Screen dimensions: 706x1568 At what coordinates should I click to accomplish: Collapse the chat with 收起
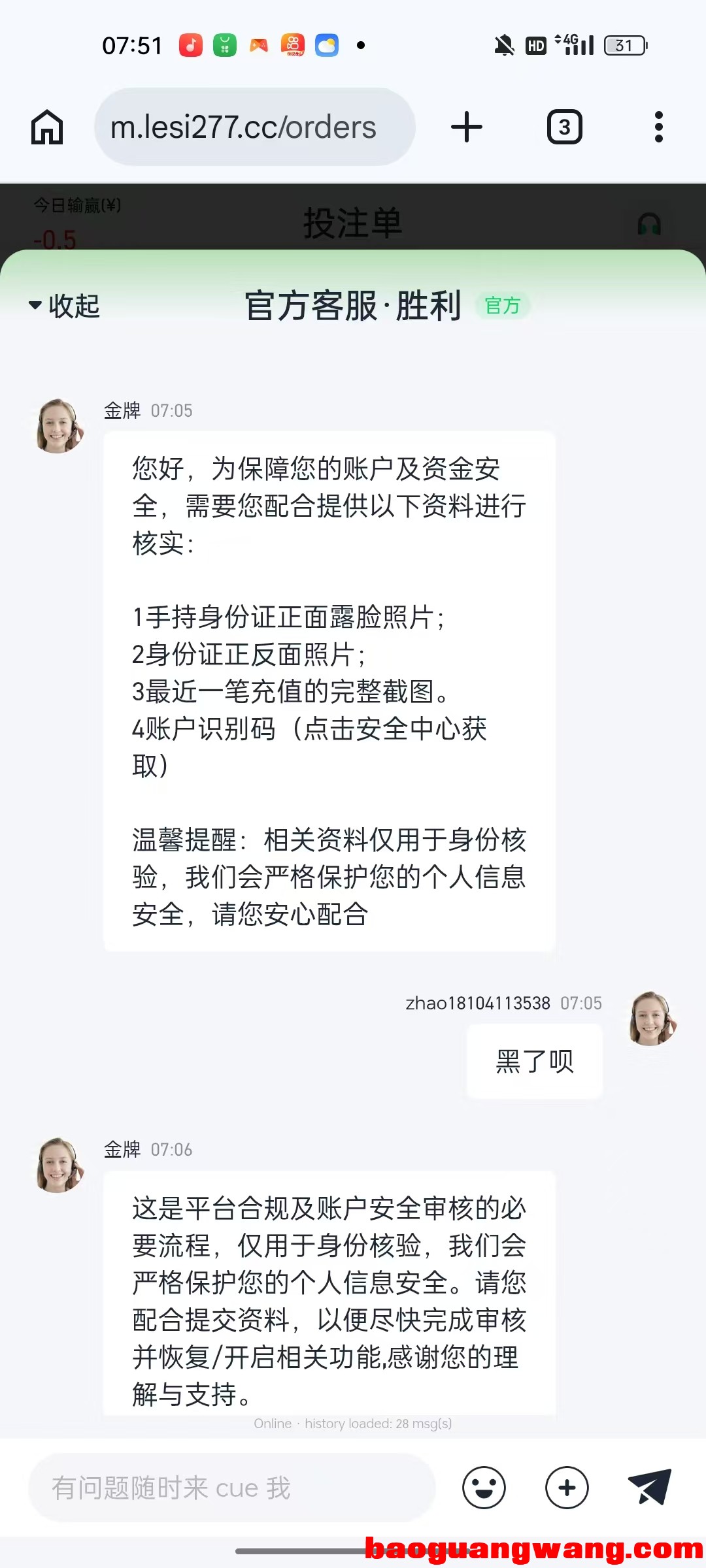coord(64,306)
